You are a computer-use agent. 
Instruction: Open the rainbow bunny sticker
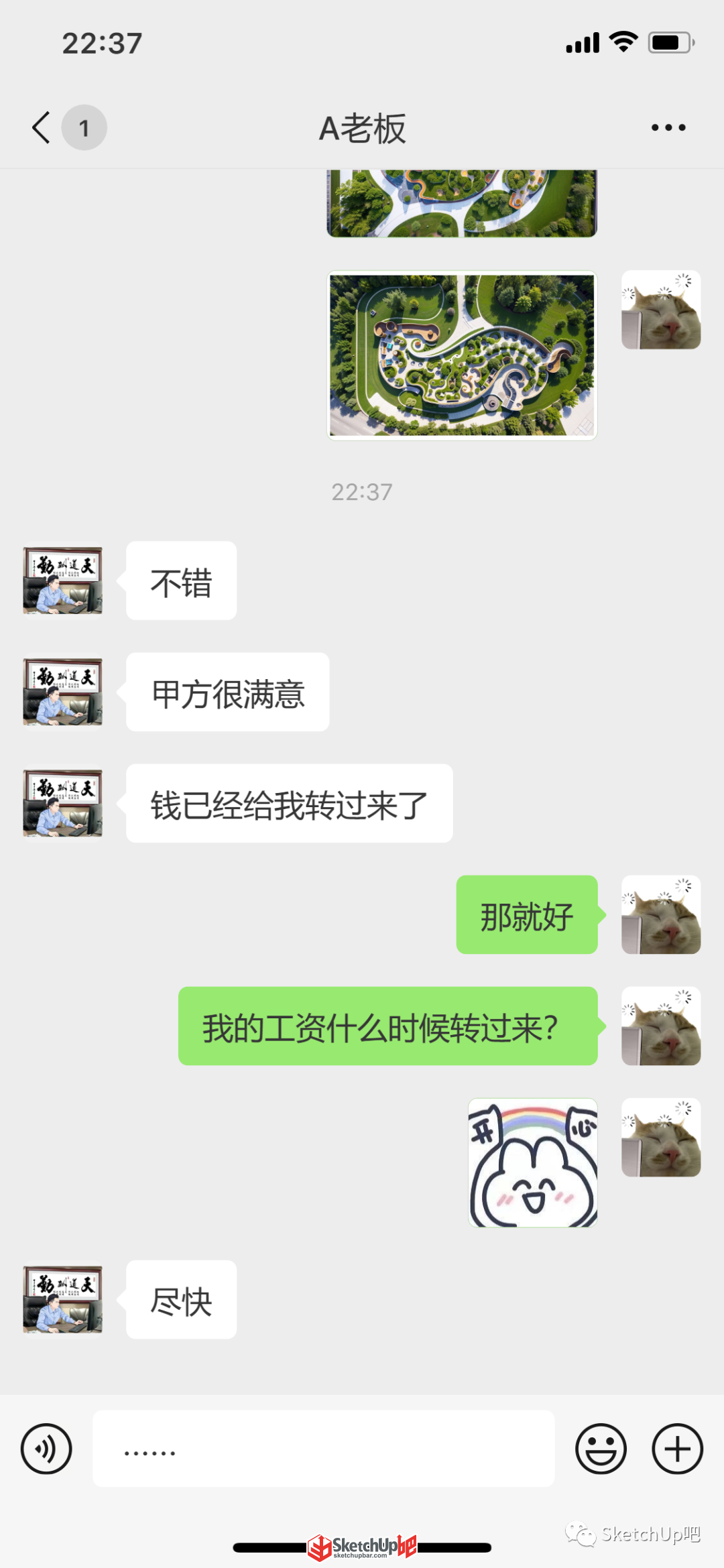point(533,1162)
